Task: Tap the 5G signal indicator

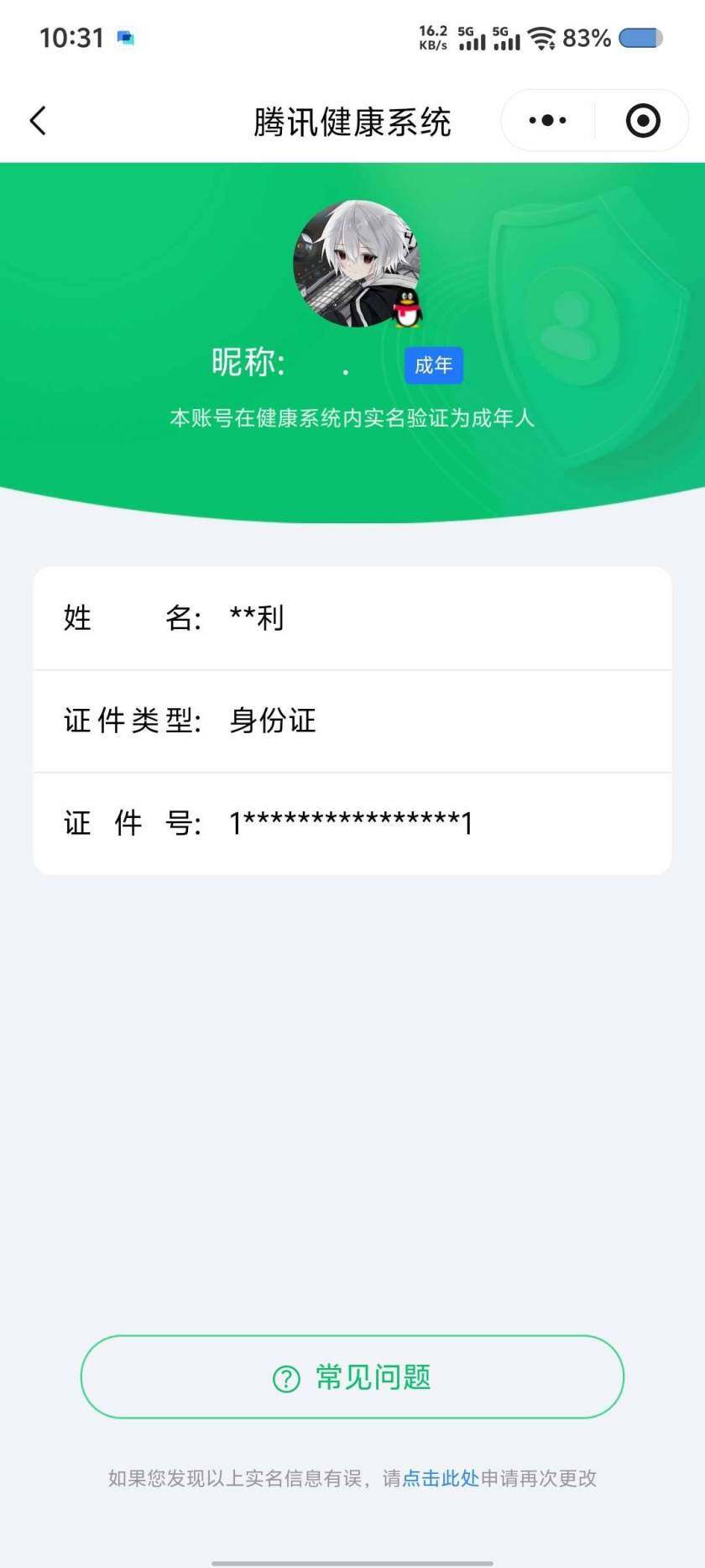Action: 470,37
